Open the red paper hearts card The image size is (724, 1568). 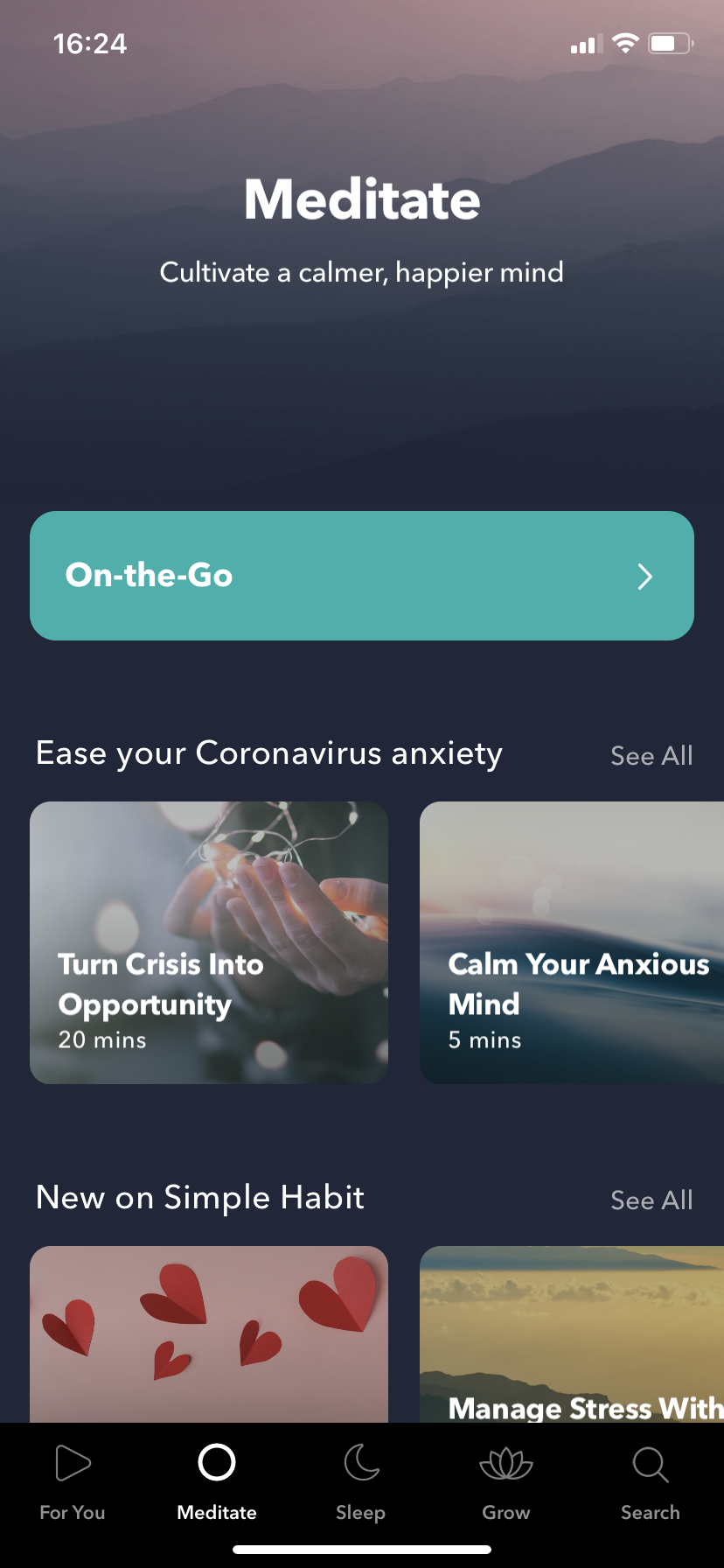[x=209, y=1333]
